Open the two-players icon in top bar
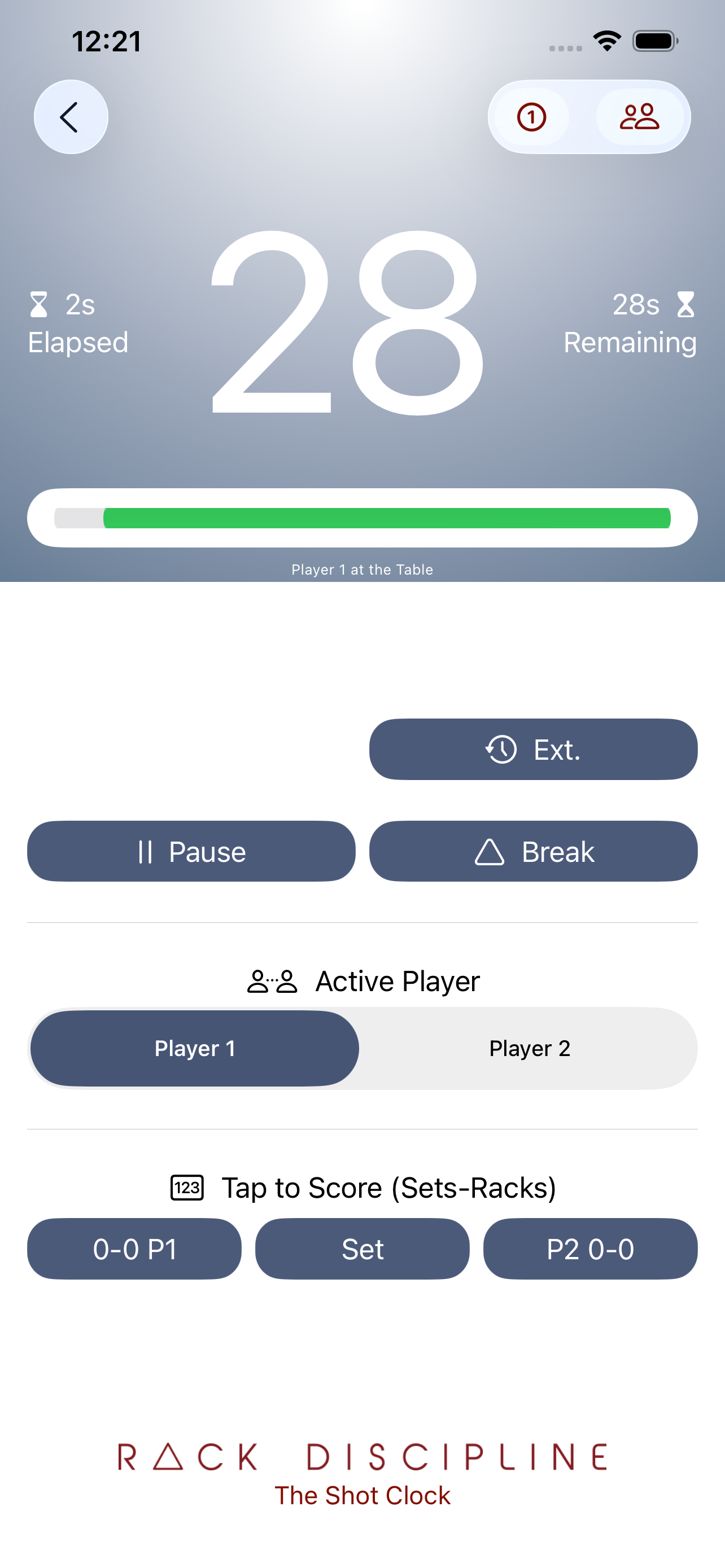The image size is (725, 1568). pyautogui.click(x=639, y=117)
